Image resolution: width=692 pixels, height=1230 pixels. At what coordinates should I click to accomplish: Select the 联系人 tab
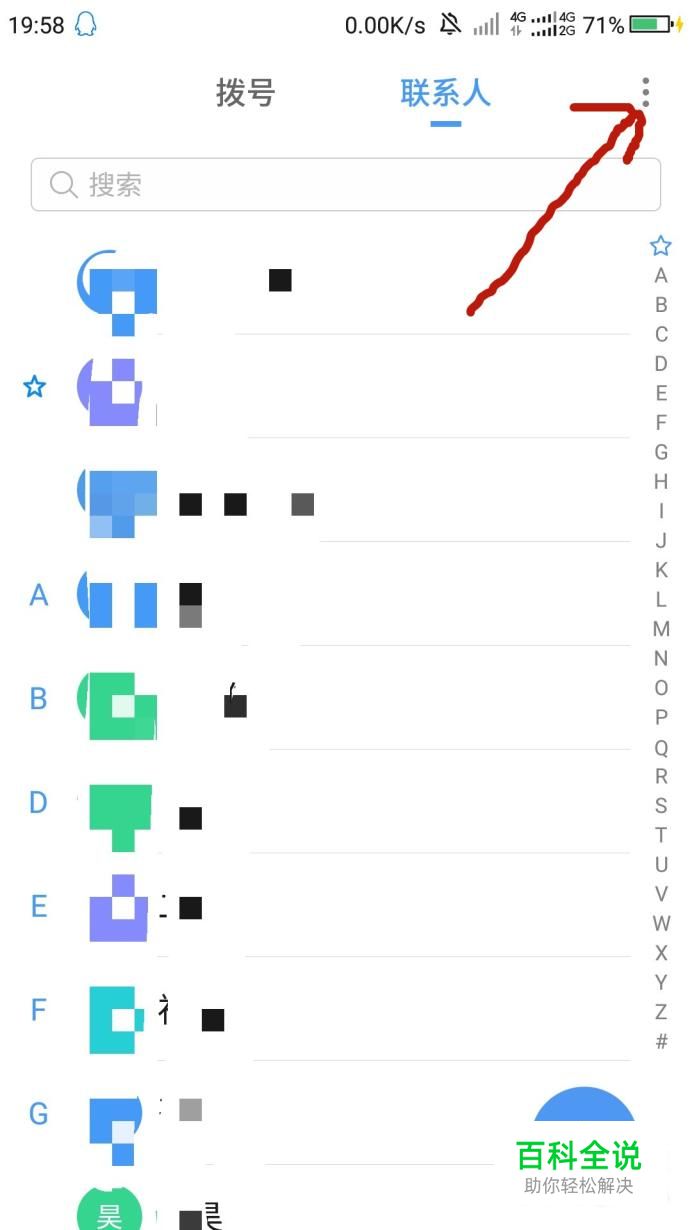(x=445, y=94)
